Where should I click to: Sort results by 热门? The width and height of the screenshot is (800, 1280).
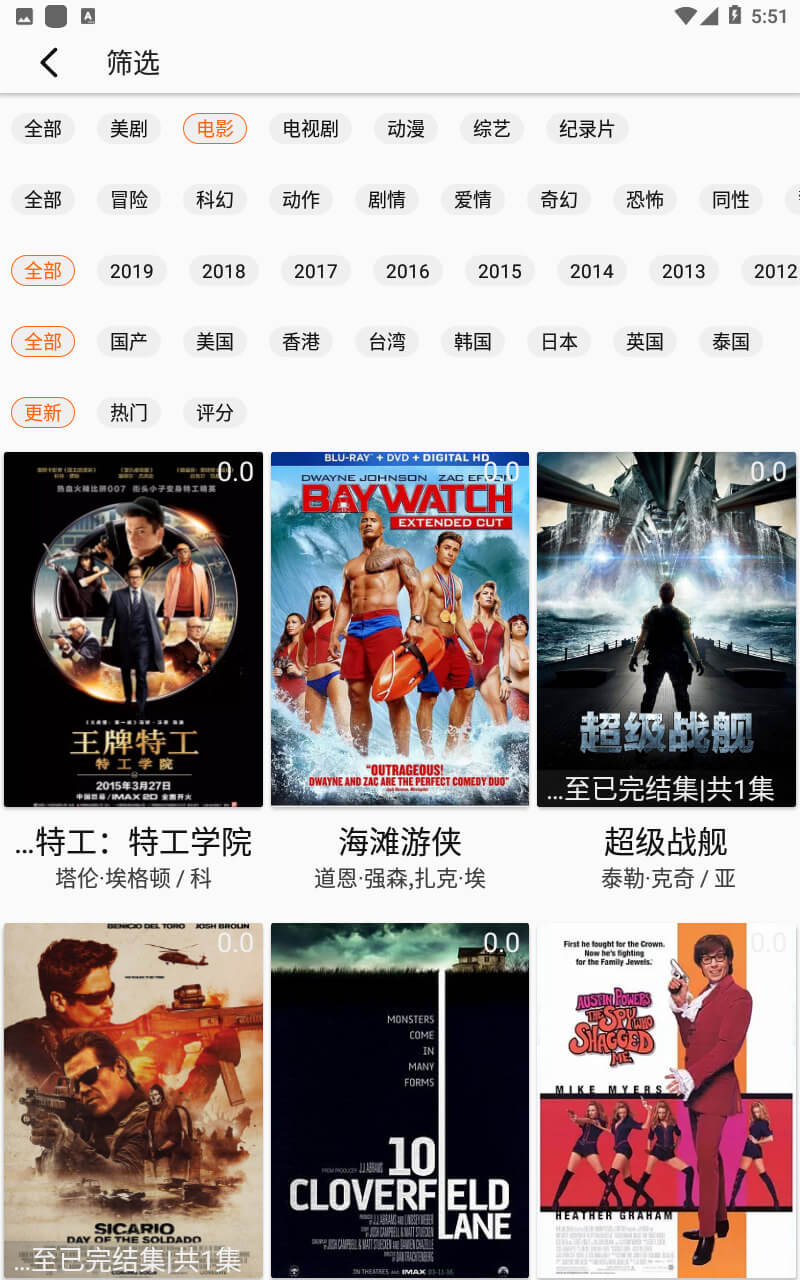click(129, 413)
